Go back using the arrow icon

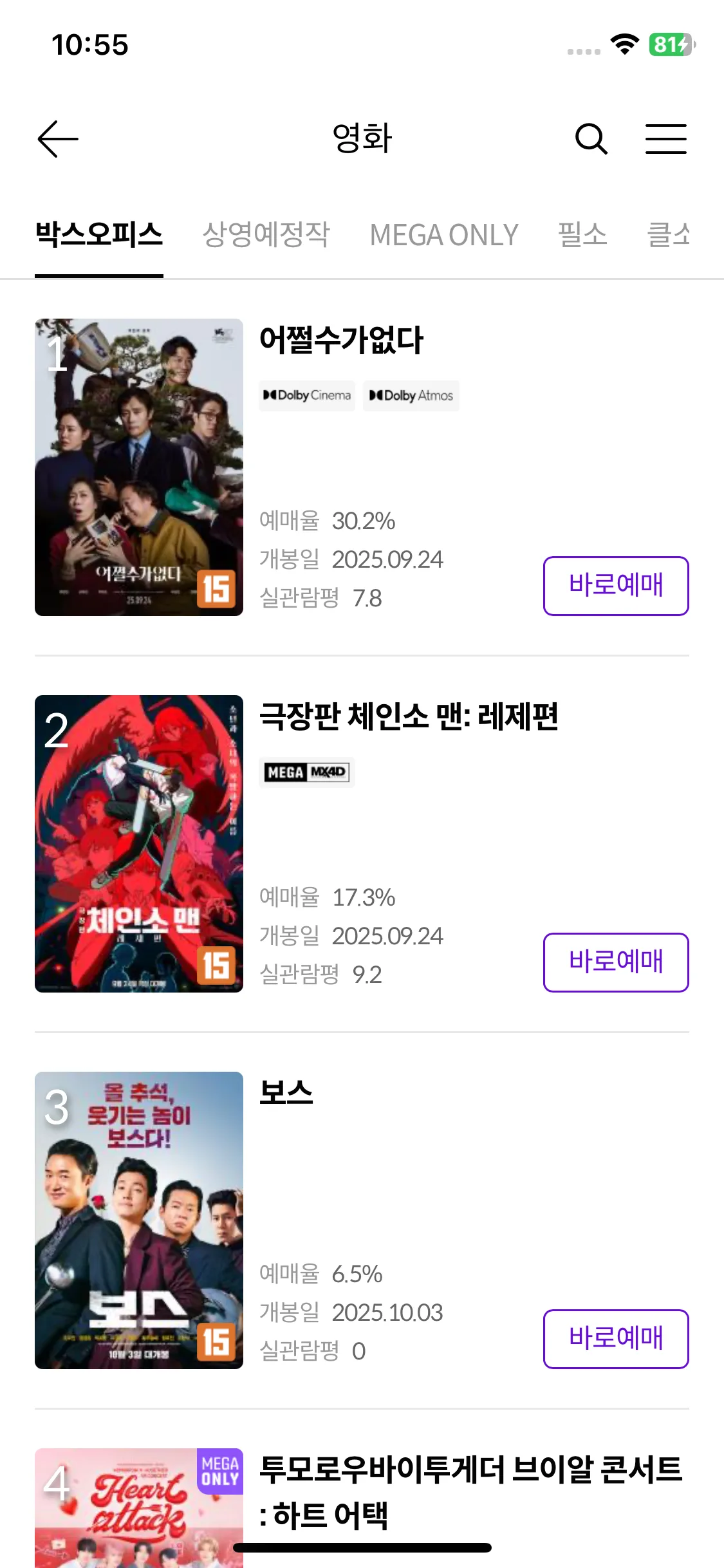click(x=58, y=138)
